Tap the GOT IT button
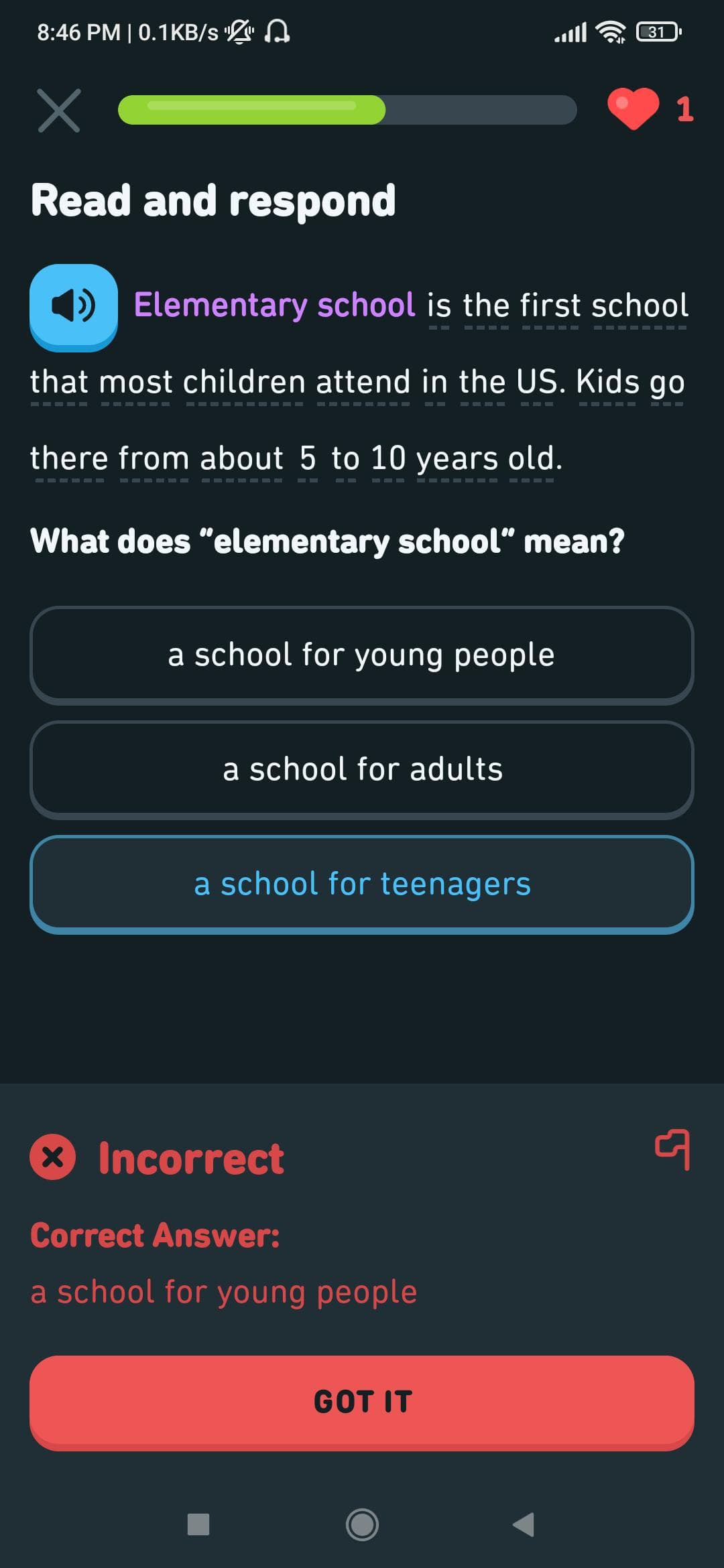This screenshot has height=1568, width=724. [362, 1402]
